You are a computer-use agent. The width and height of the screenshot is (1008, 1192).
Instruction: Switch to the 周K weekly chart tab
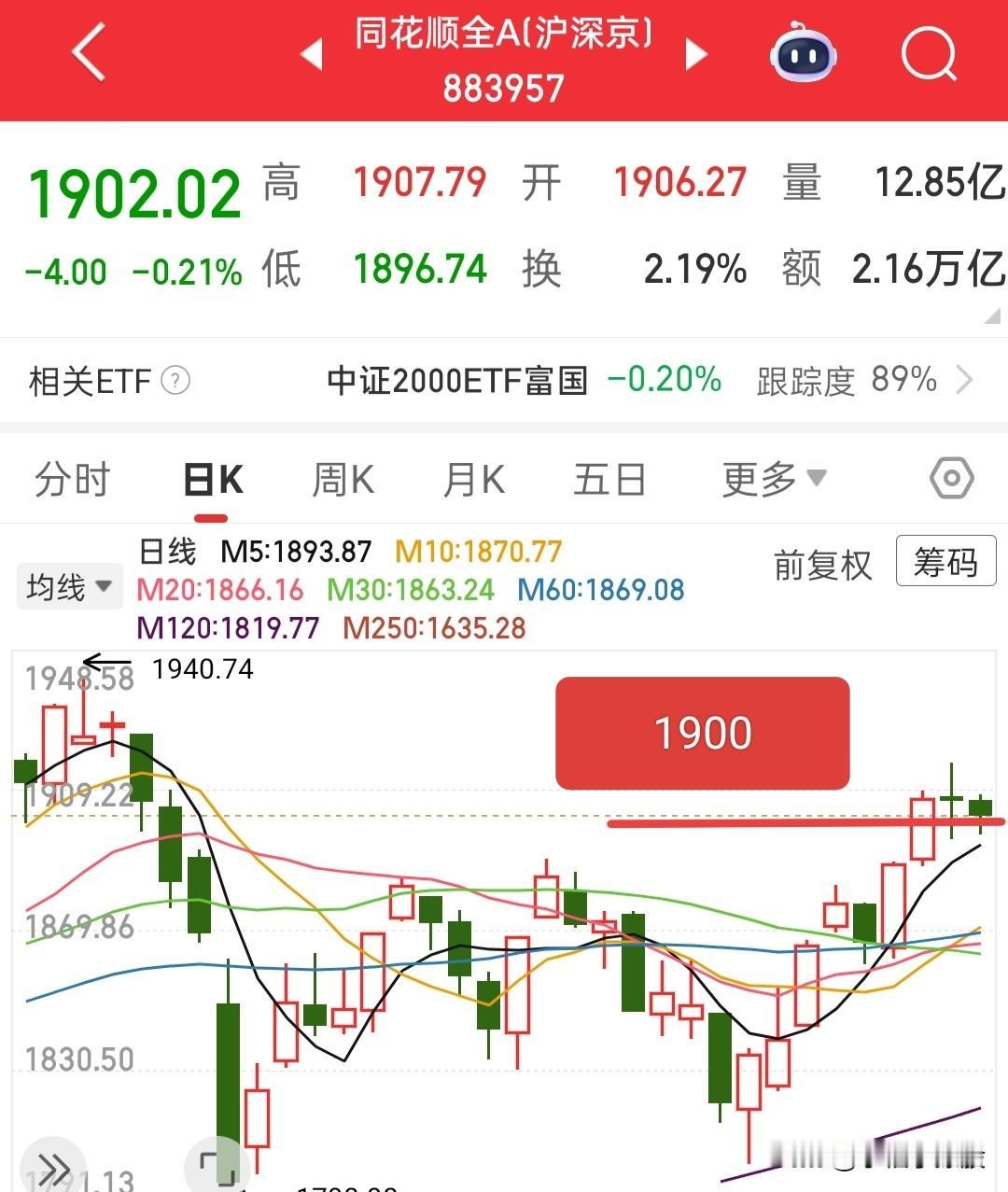point(342,478)
